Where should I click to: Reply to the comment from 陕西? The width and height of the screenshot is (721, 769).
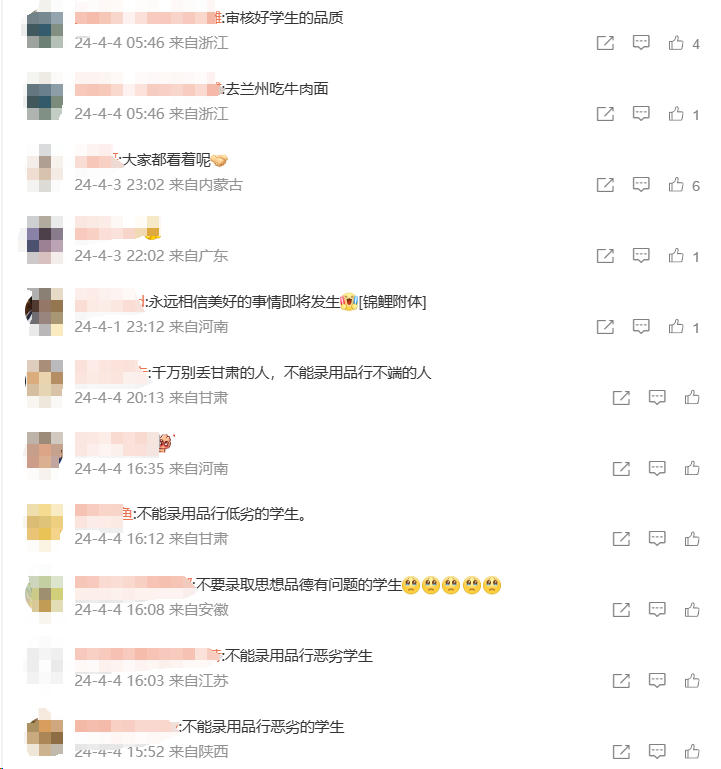pyautogui.click(x=657, y=751)
